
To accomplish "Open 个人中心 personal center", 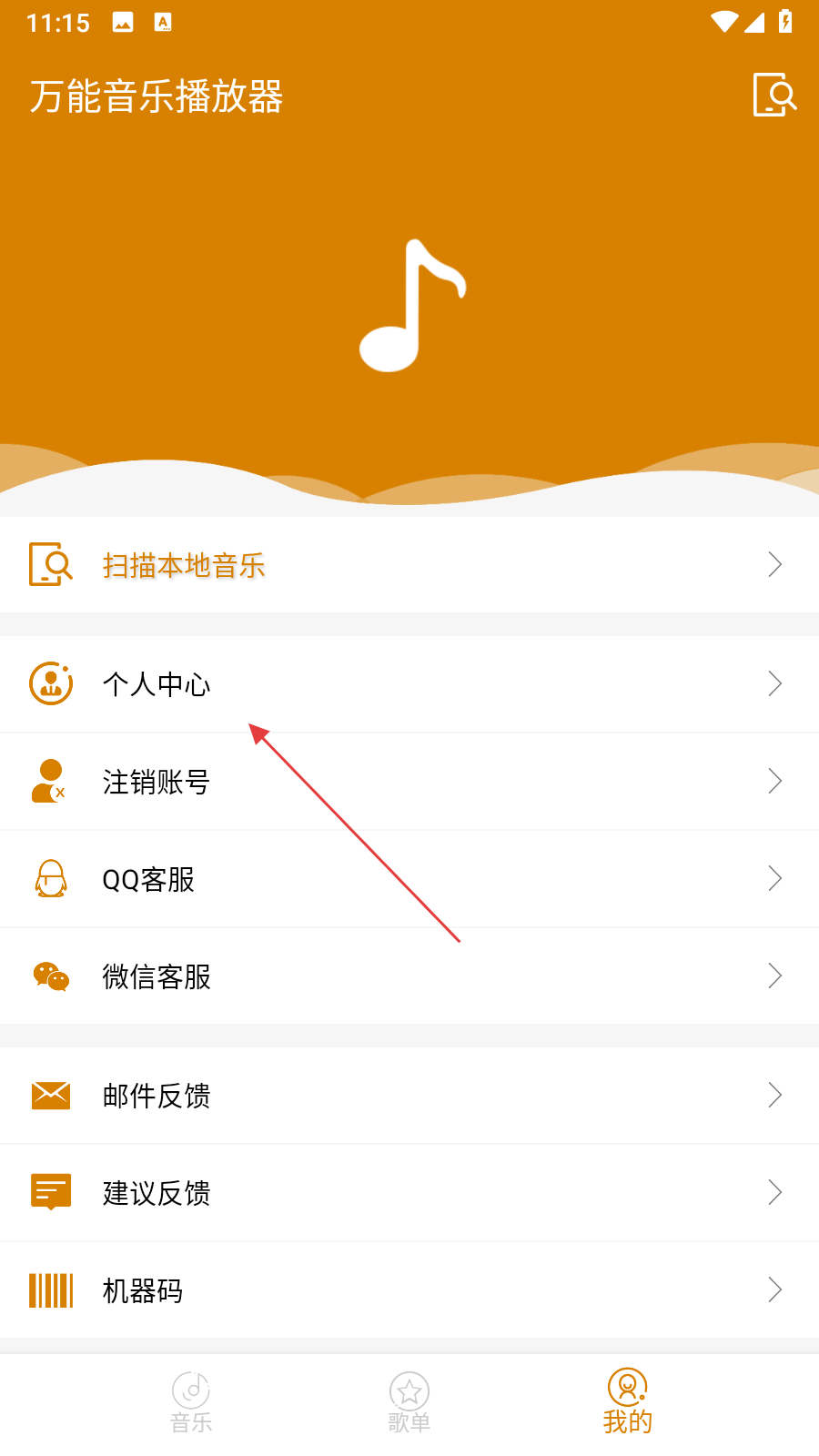I will [x=409, y=683].
